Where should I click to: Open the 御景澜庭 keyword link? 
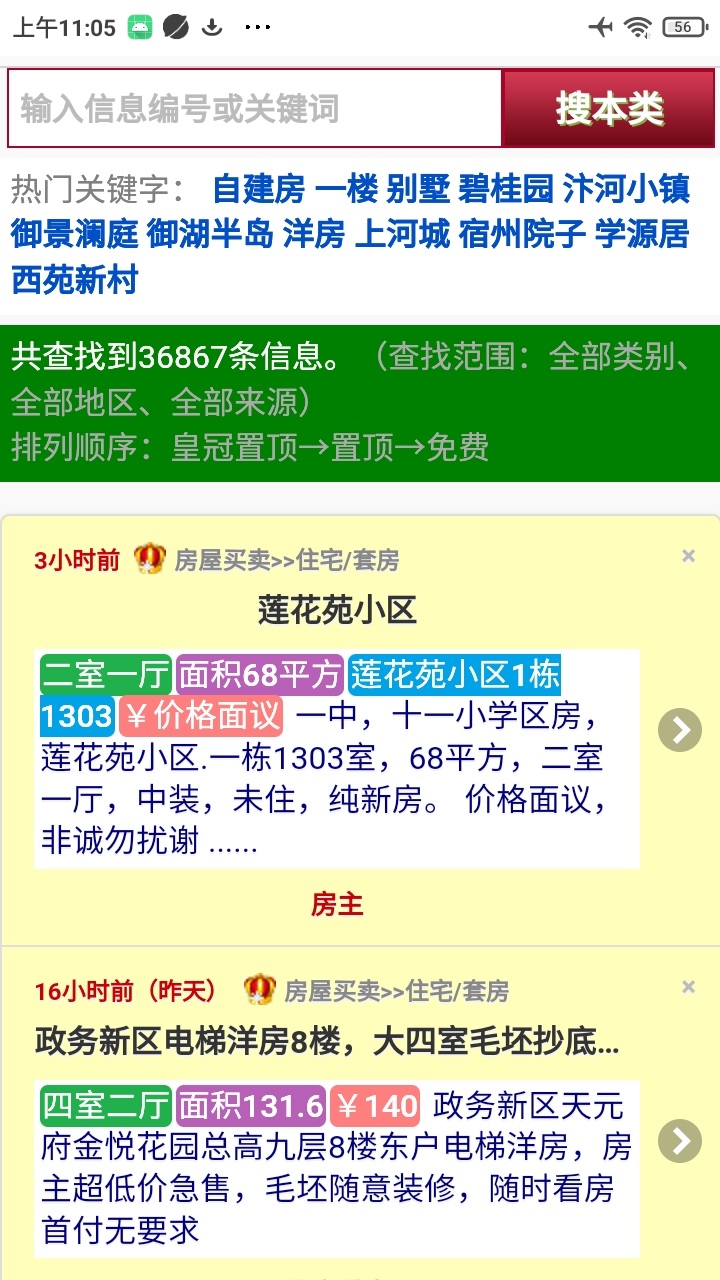click(x=74, y=234)
